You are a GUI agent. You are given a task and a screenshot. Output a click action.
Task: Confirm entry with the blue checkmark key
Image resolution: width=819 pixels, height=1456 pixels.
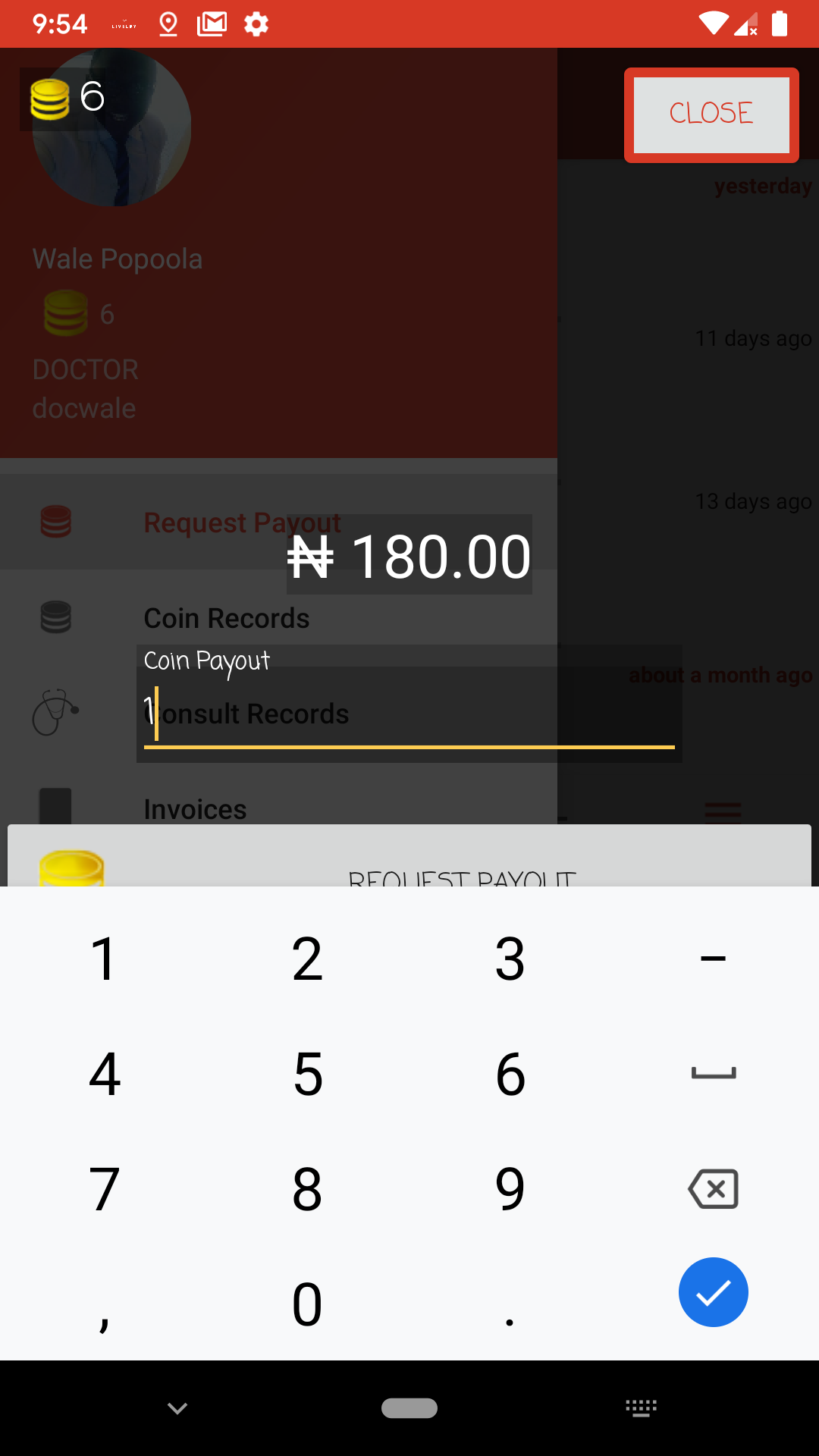point(713,1292)
